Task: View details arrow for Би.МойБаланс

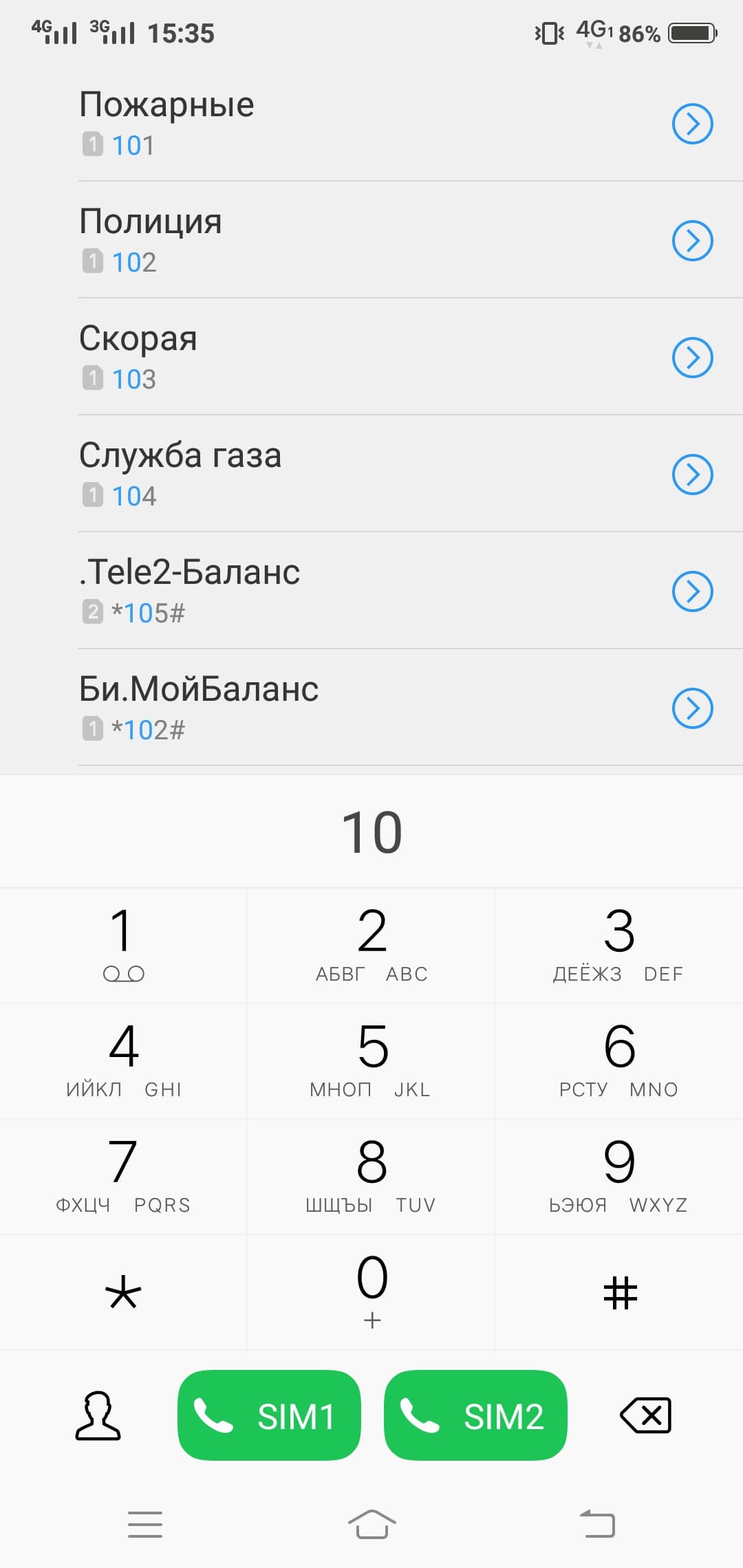Action: tap(692, 708)
